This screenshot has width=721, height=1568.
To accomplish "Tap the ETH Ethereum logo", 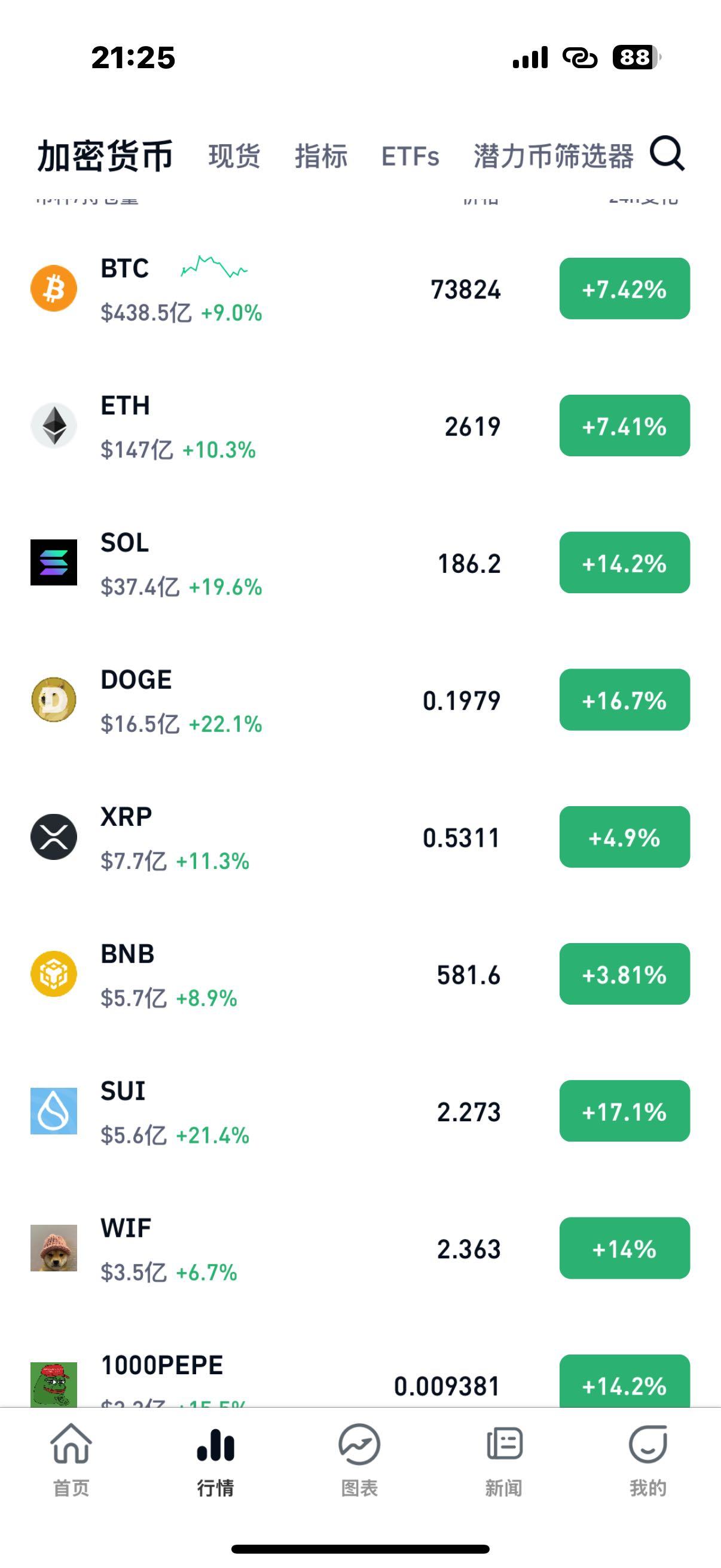I will (54, 425).
